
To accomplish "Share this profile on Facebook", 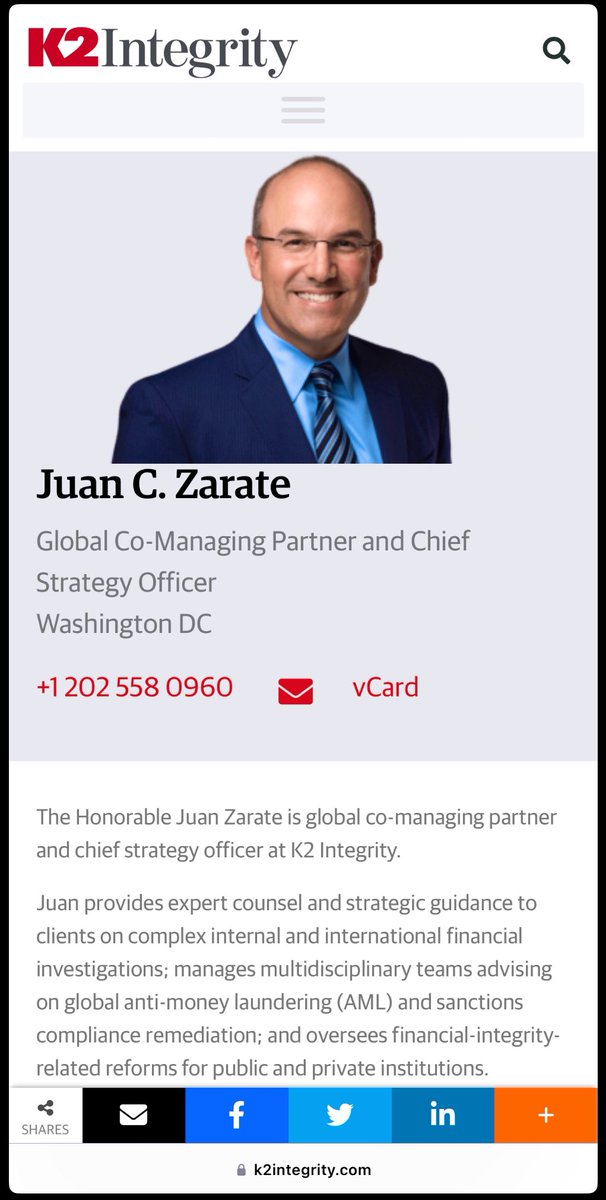I will point(237,1115).
